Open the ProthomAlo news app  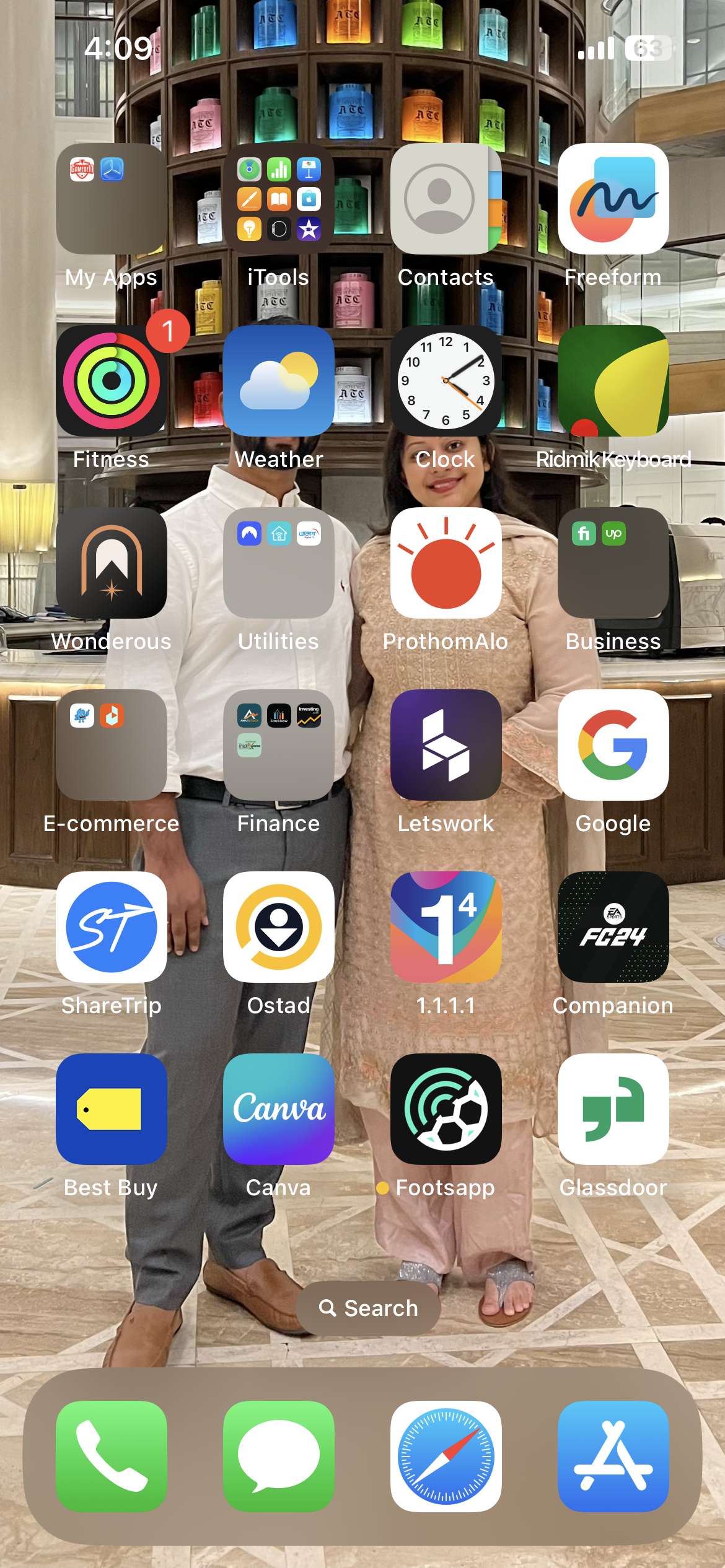[446, 563]
